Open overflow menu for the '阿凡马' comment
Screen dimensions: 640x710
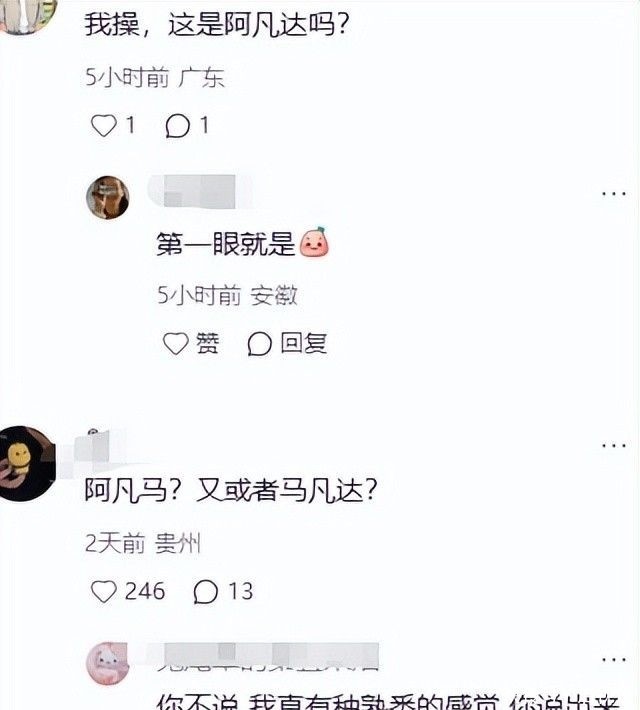(614, 446)
